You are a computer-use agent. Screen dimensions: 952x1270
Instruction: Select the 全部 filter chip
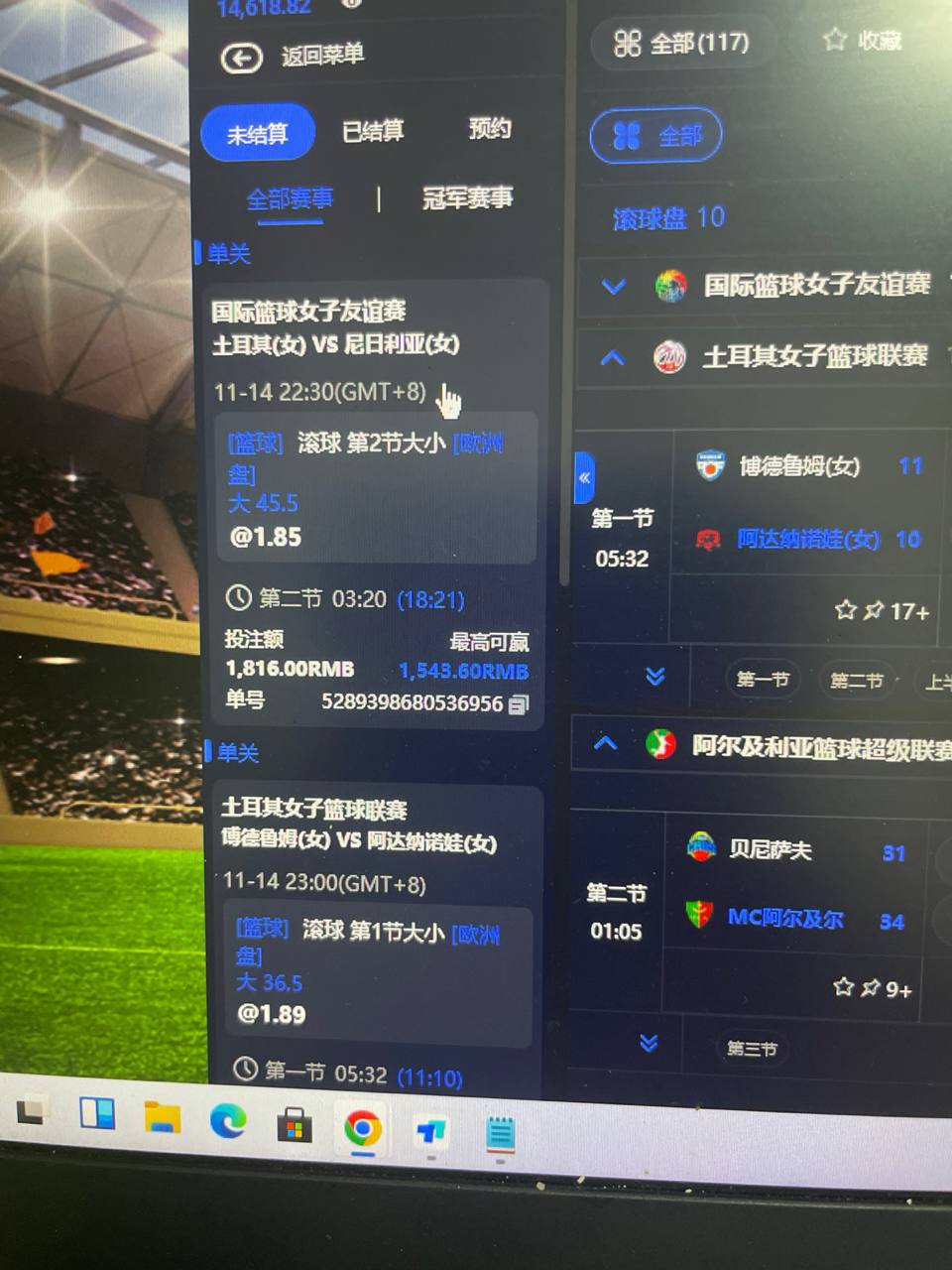tap(656, 135)
